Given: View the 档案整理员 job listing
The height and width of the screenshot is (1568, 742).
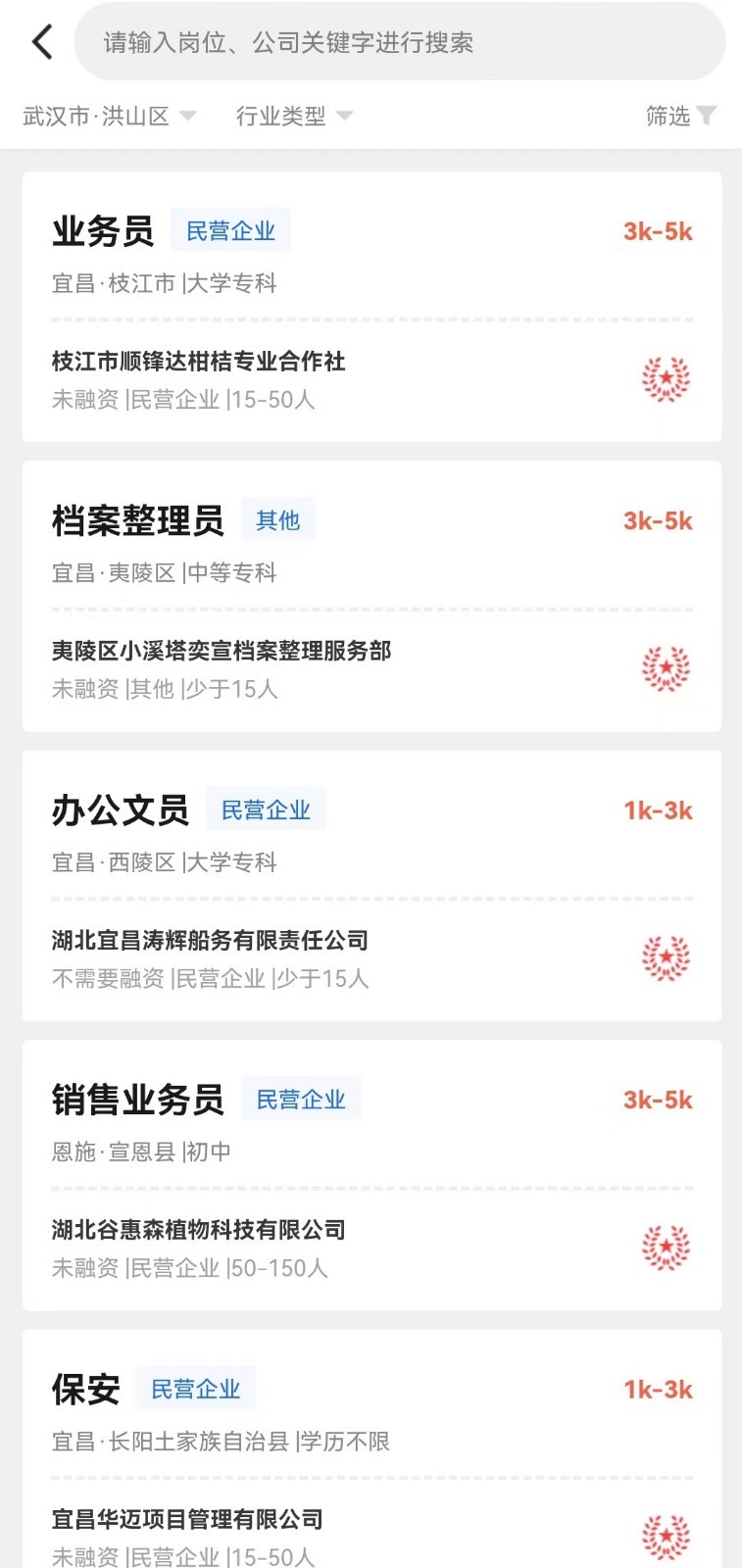Looking at the screenshot, I should coord(371,596).
